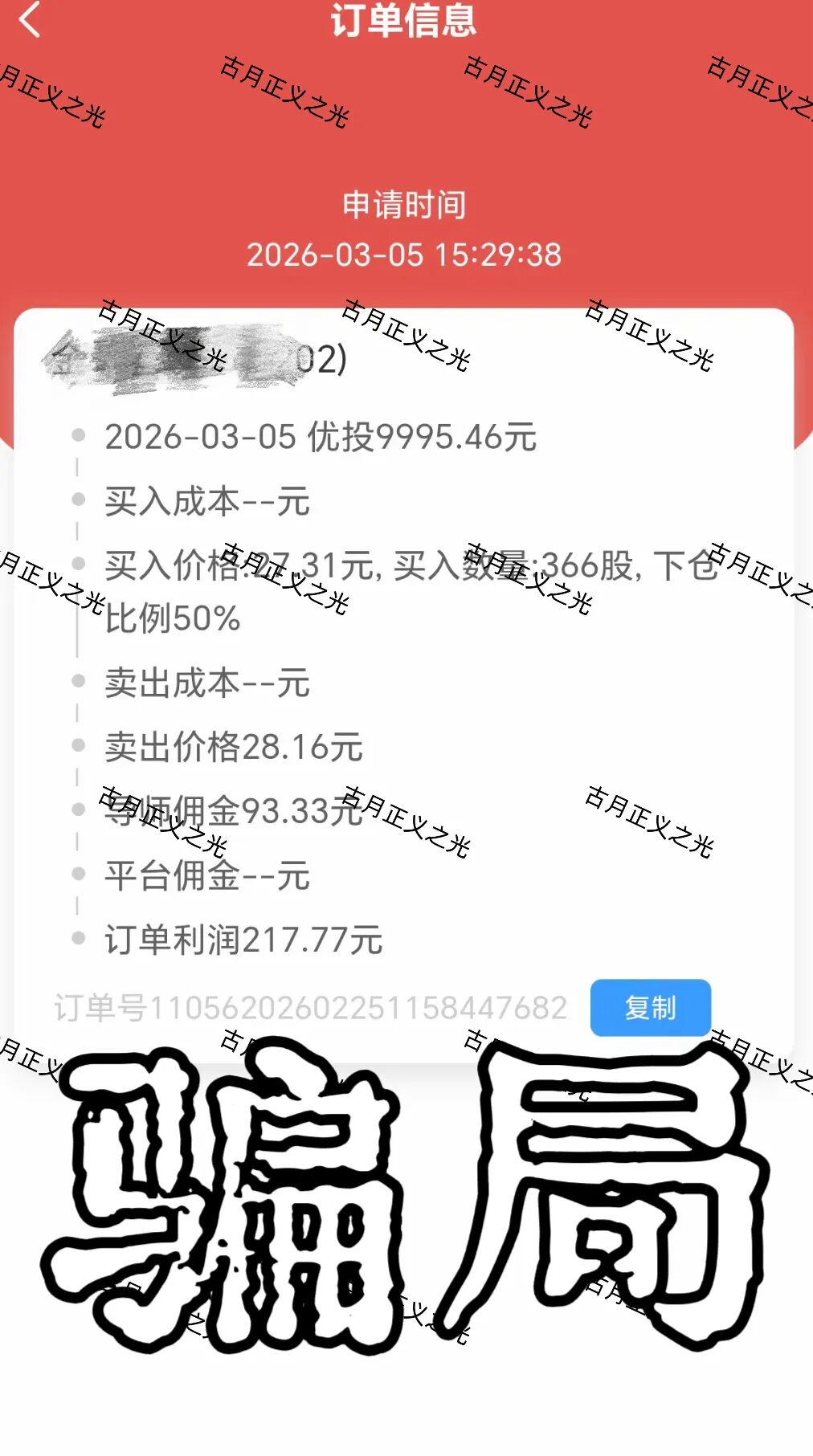Viewport: 813px width, 1456px height.
Task: Tap the date 2026-03-05 15:29:38
Action: tap(406, 255)
